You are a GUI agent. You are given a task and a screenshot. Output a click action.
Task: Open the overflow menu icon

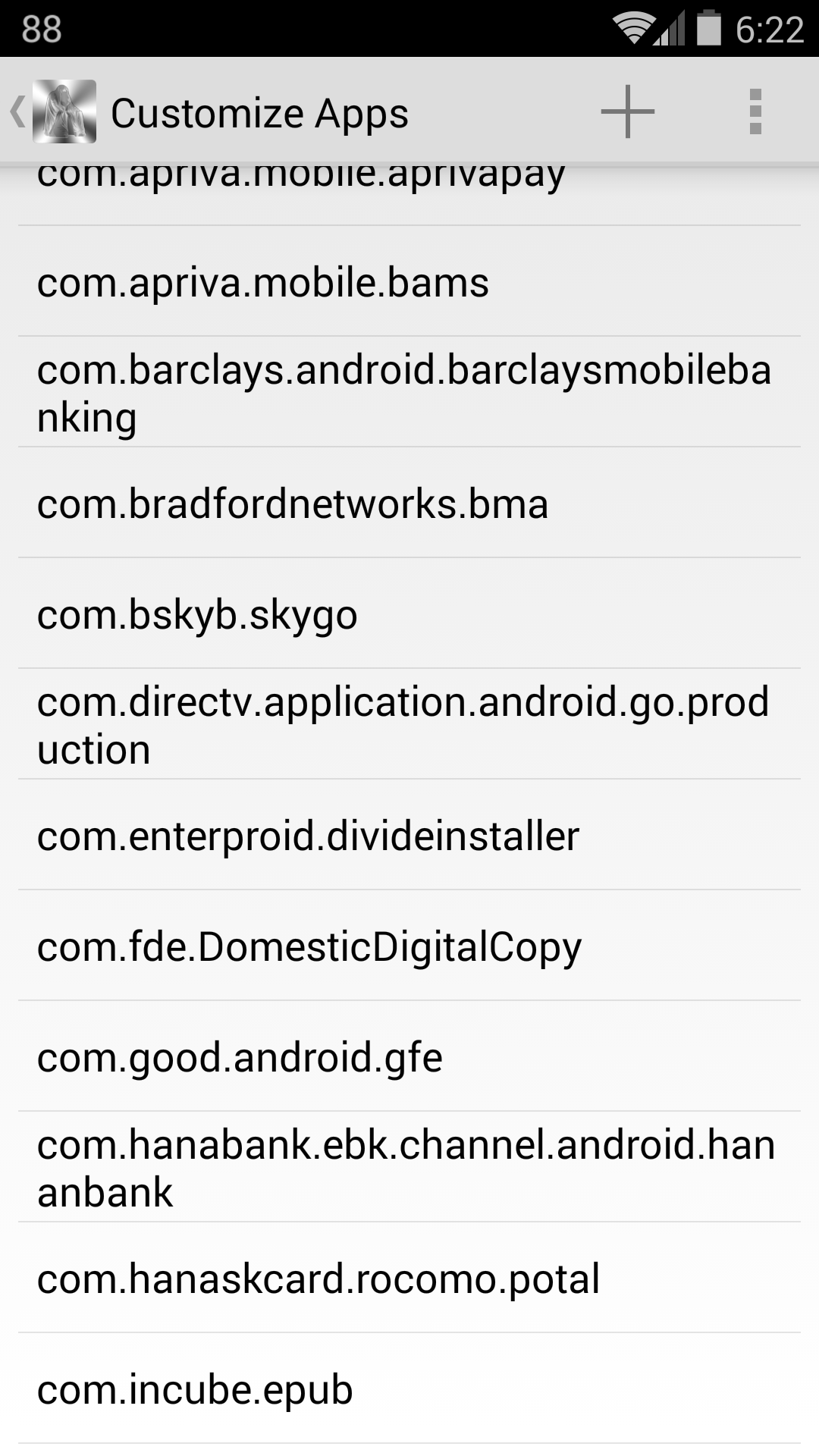point(755,111)
